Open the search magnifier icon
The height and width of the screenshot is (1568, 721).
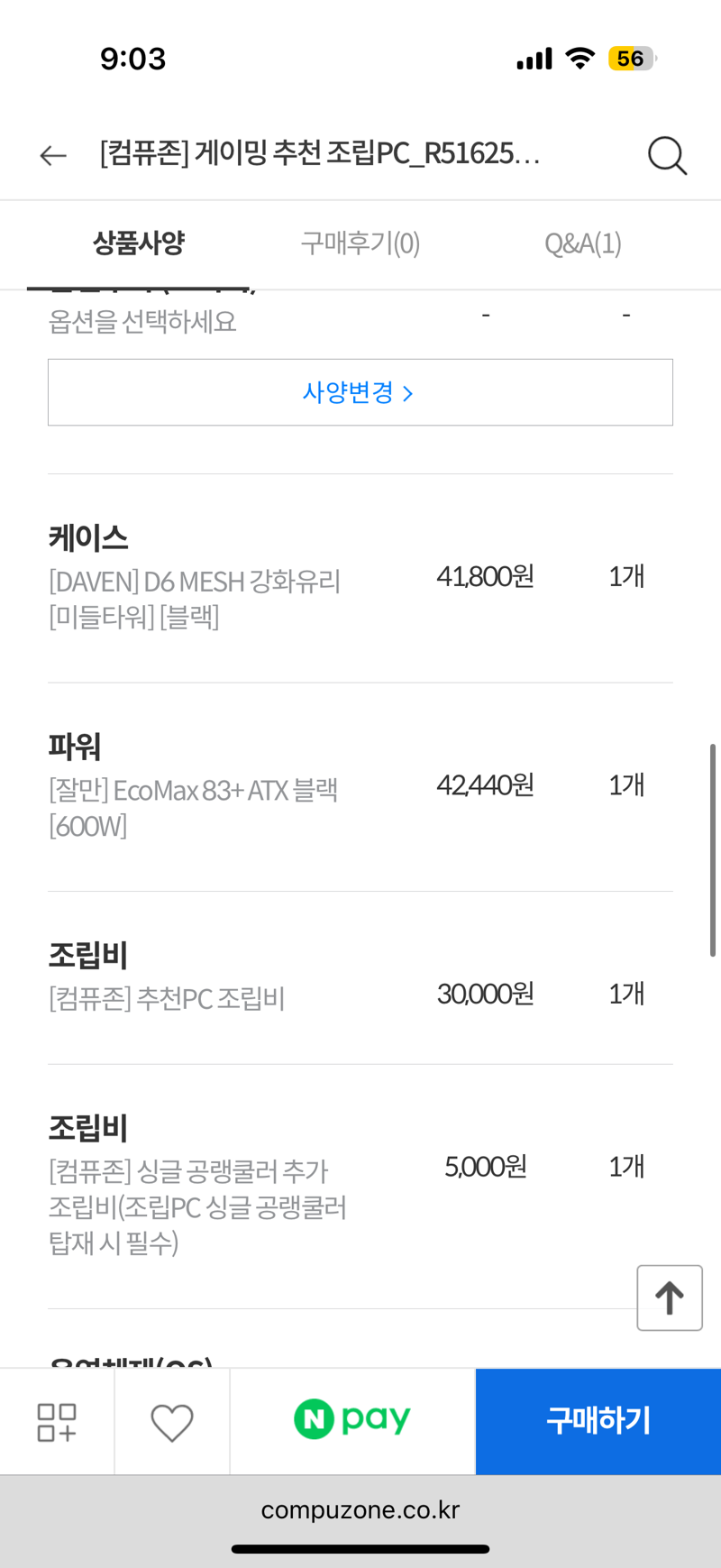click(x=667, y=155)
